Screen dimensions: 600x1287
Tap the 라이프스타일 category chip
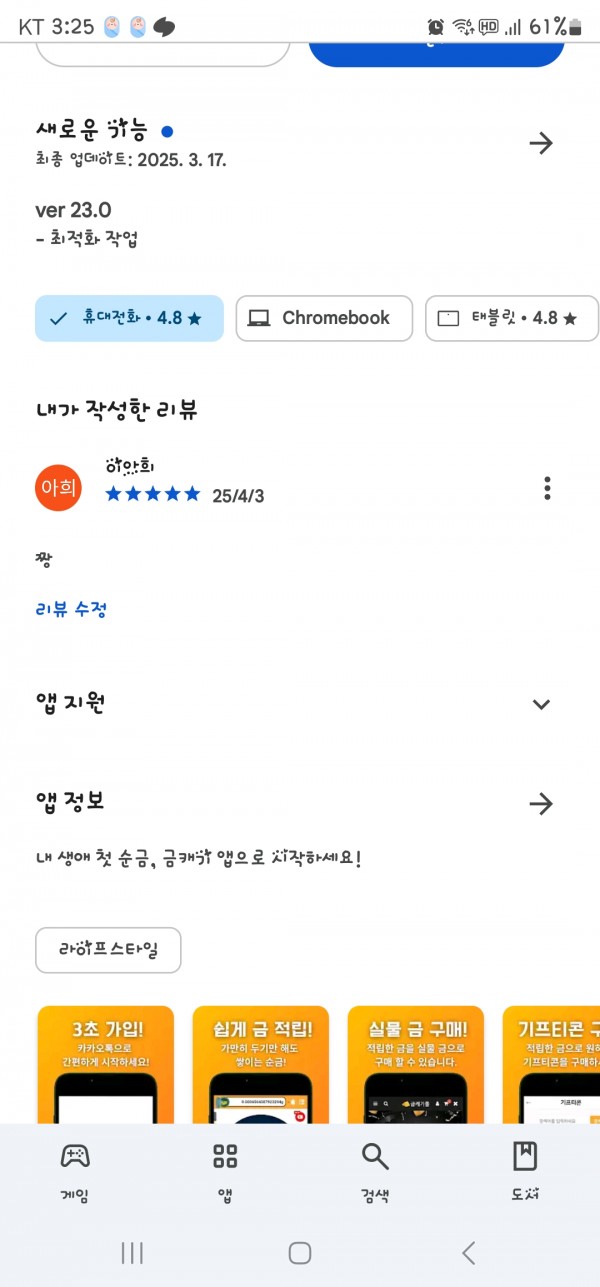point(108,950)
